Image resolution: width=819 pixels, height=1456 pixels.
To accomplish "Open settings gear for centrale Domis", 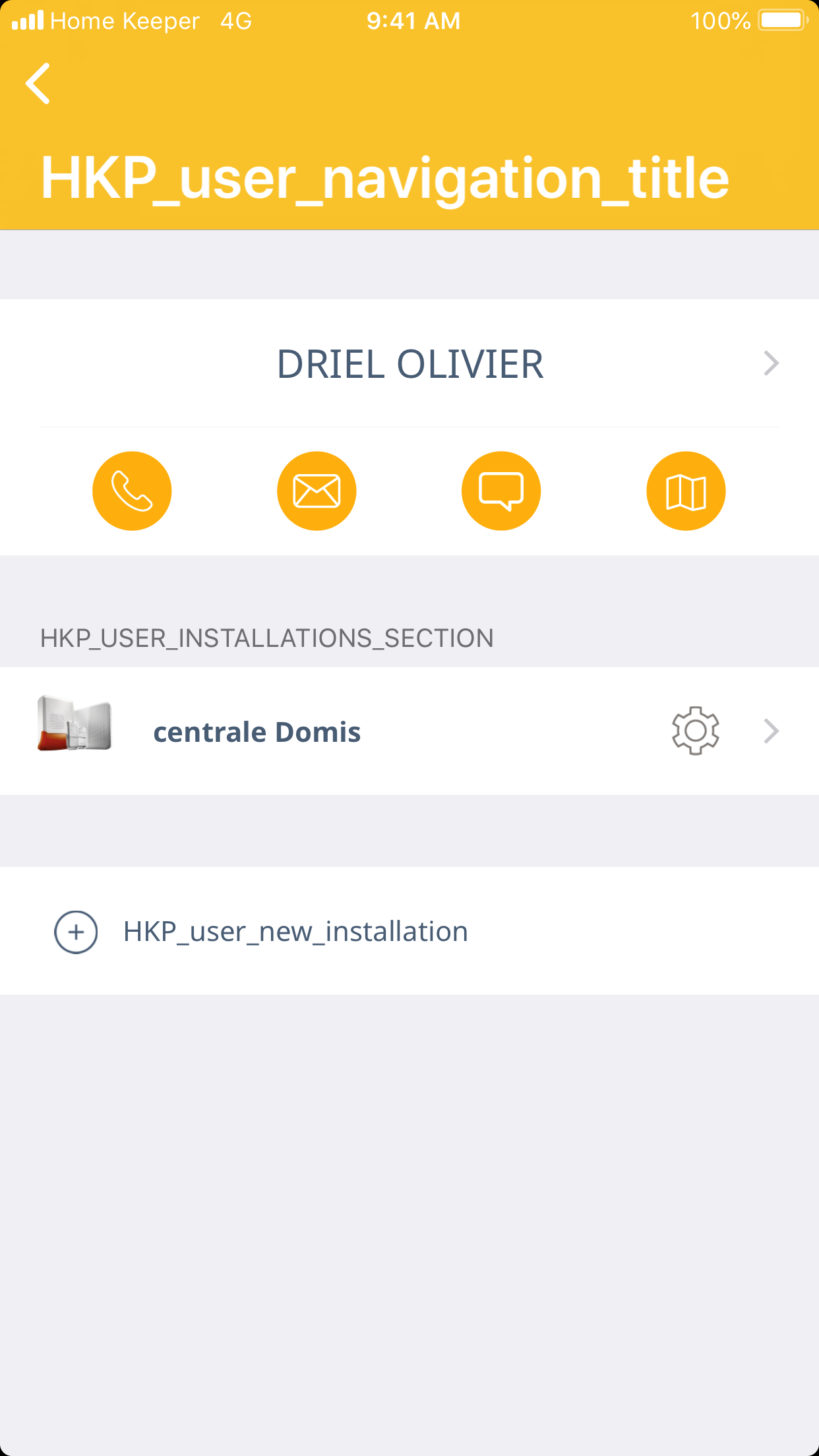I will (x=695, y=731).
